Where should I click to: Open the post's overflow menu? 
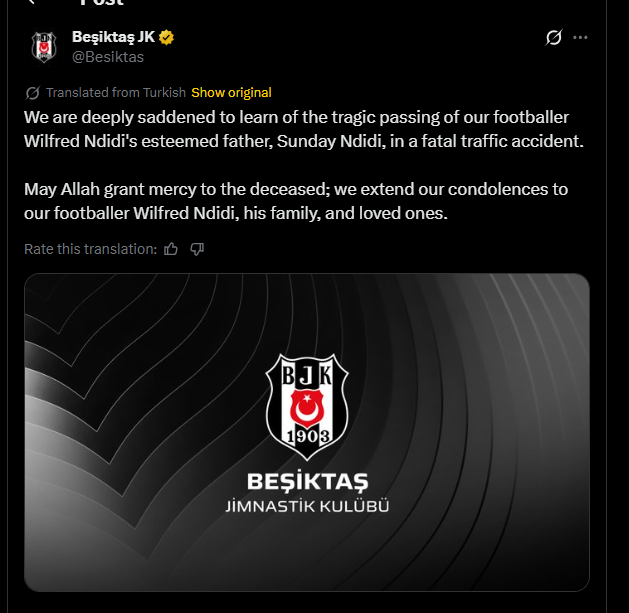(x=581, y=38)
